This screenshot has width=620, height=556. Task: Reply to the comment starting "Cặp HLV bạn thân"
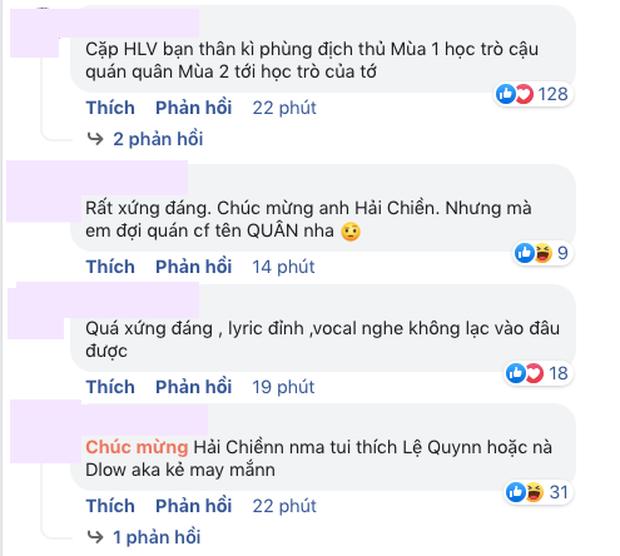(193, 107)
